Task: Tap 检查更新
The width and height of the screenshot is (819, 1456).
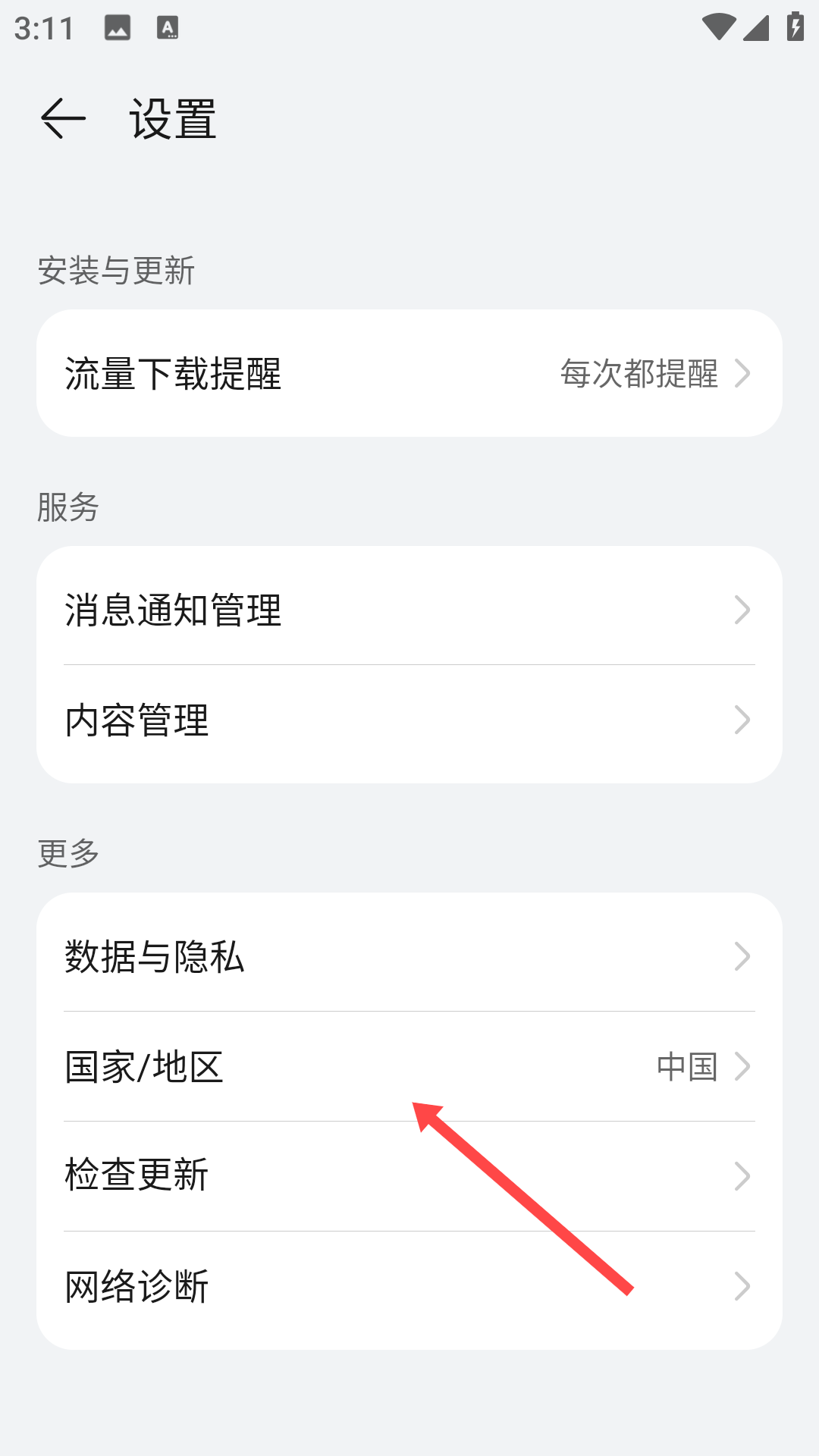Action: pos(409,1176)
